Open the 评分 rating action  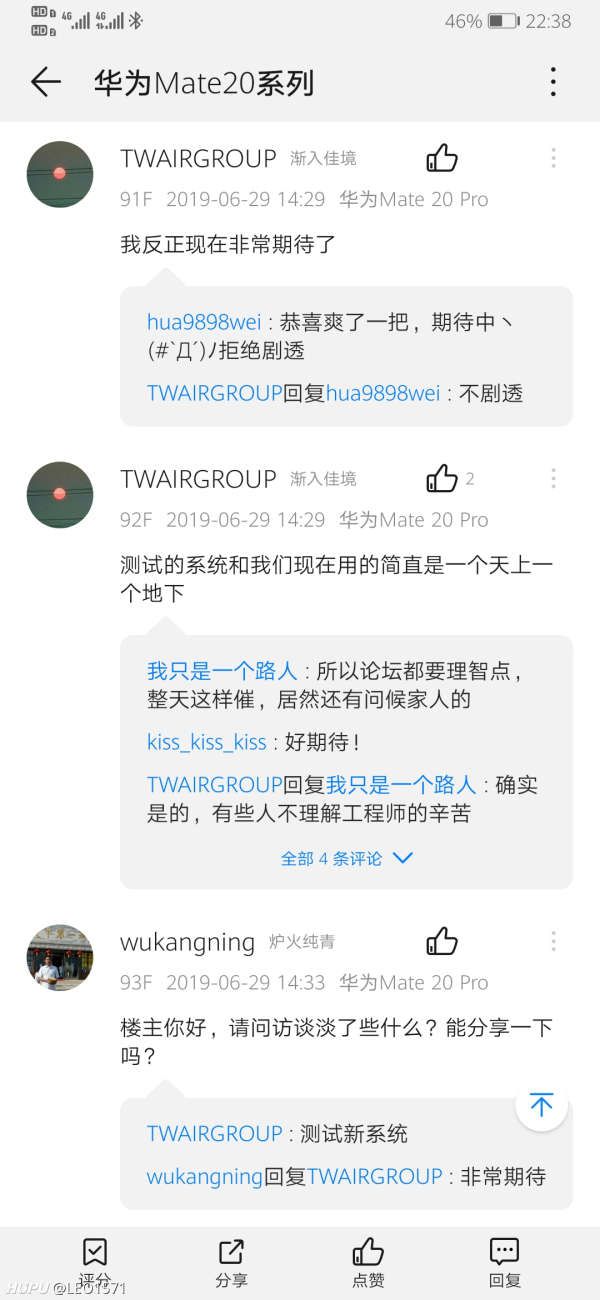tap(95, 1262)
